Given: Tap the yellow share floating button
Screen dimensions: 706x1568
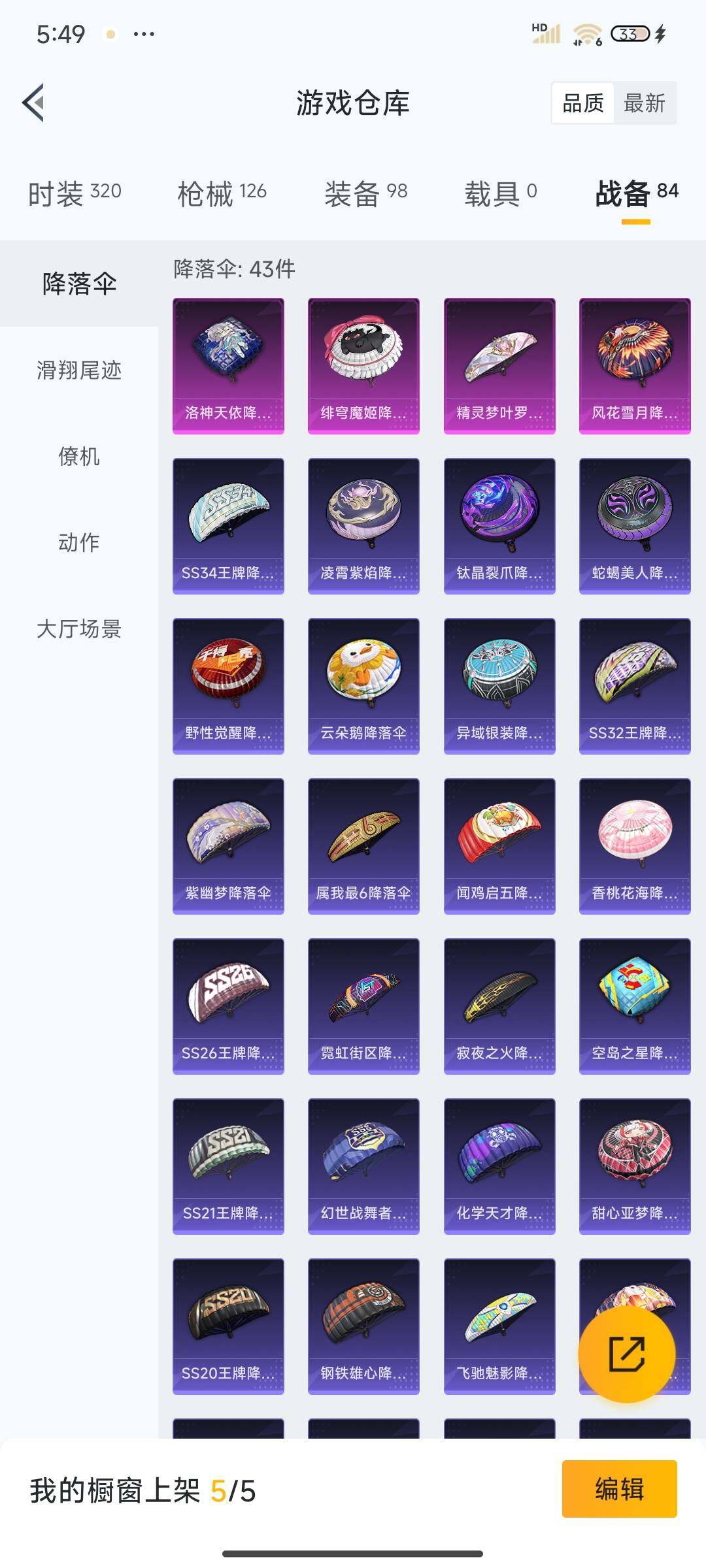Looking at the screenshot, I should [x=627, y=1354].
